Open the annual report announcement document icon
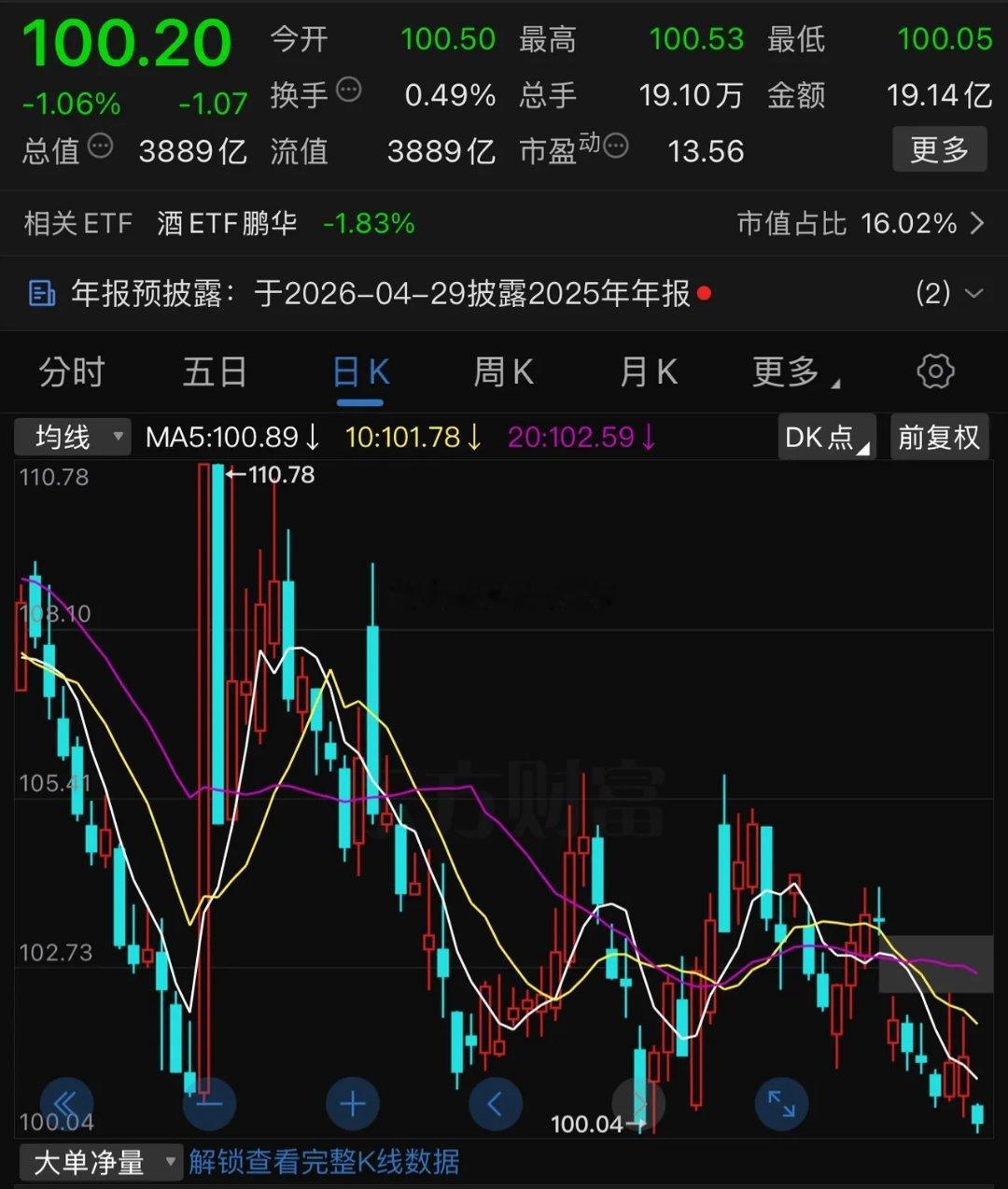This screenshot has width=1008, height=1189. [40, 293]
